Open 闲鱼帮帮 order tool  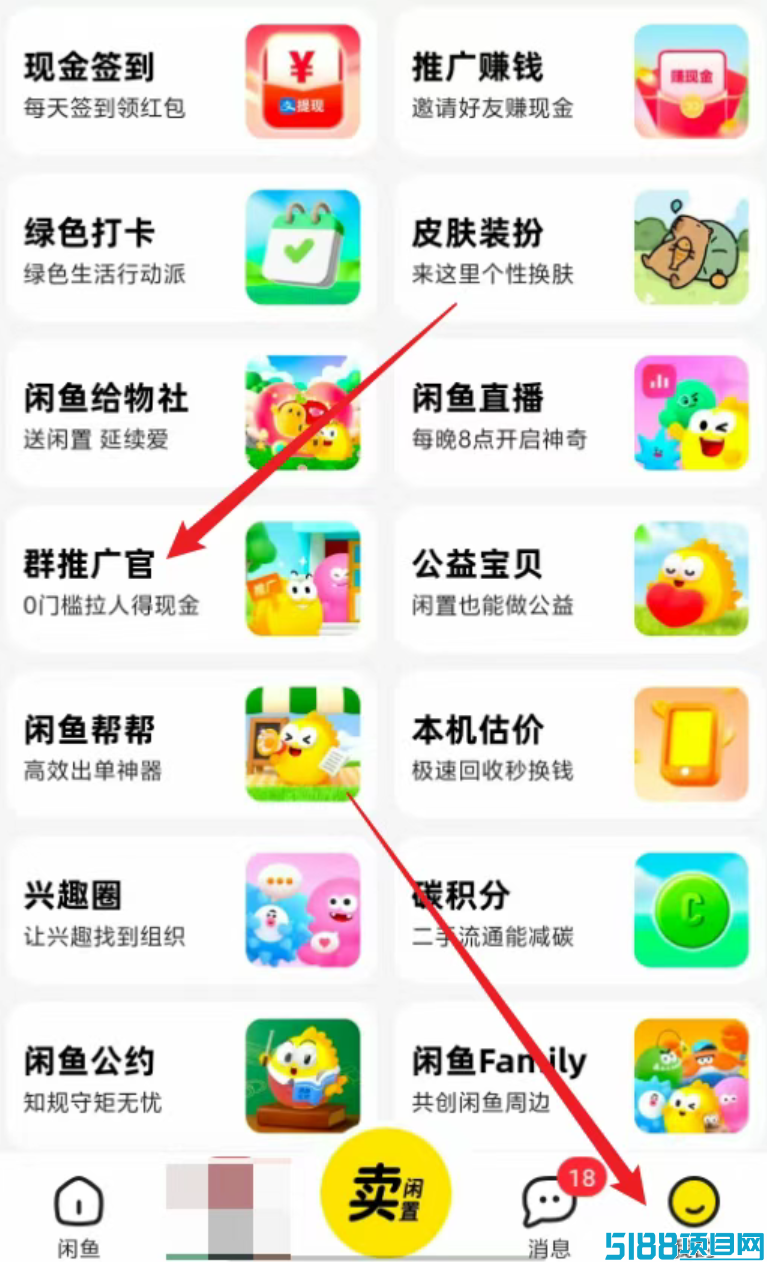[x=190, y=745]
